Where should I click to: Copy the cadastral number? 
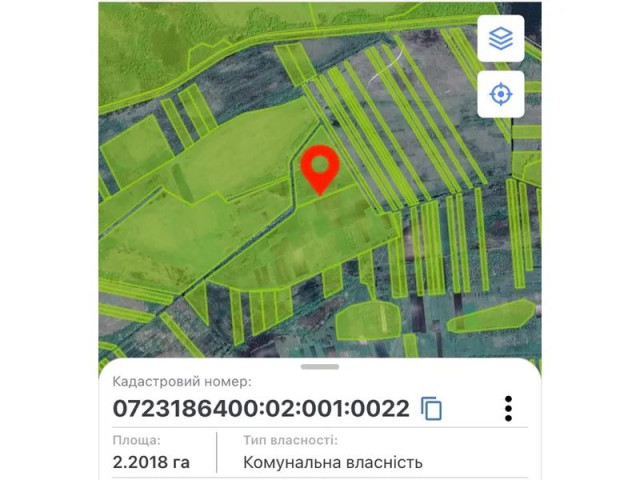pos(432,409)
